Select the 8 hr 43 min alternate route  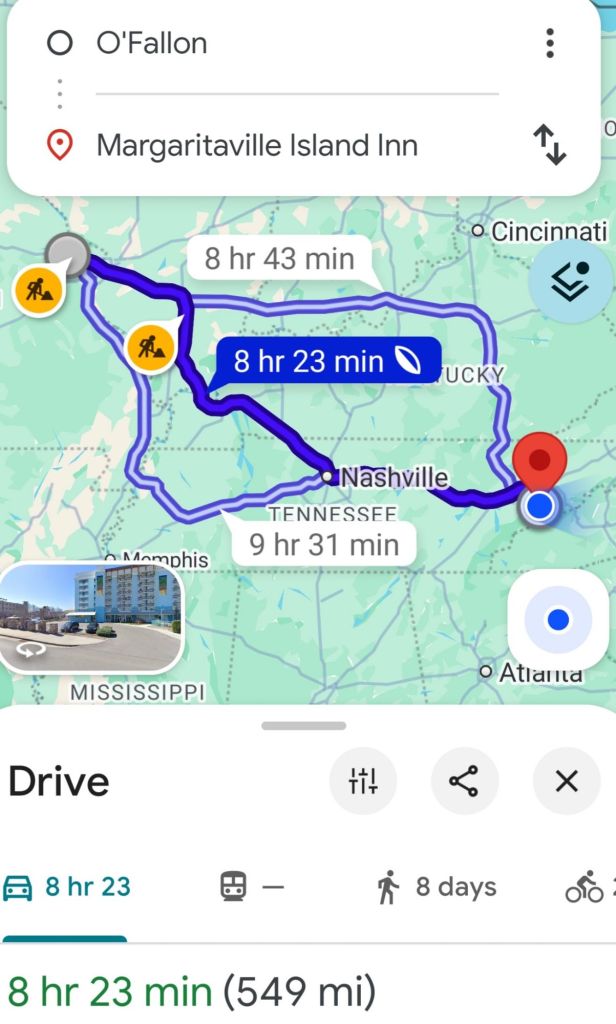pos(279,259)
